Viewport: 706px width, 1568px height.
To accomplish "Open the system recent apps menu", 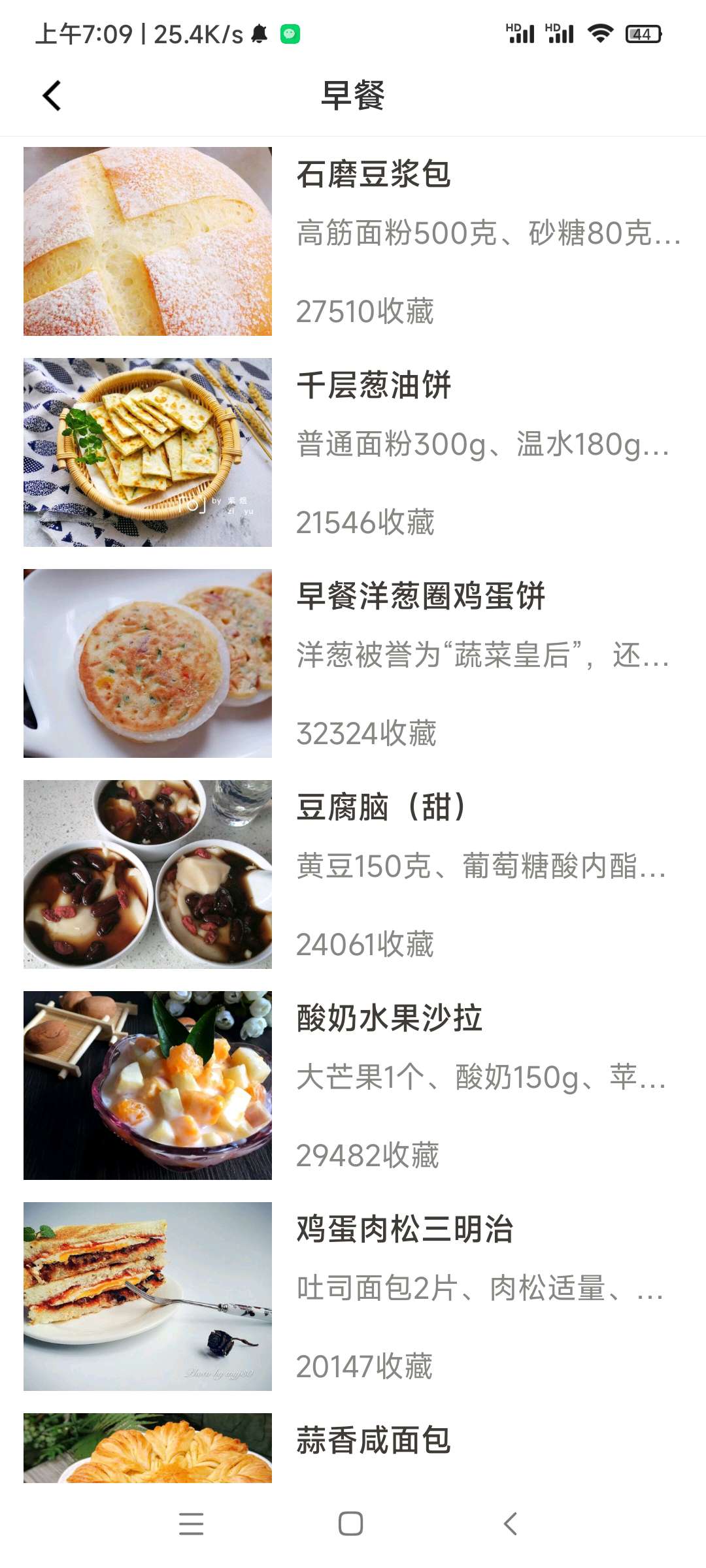I will point(191,1524).
